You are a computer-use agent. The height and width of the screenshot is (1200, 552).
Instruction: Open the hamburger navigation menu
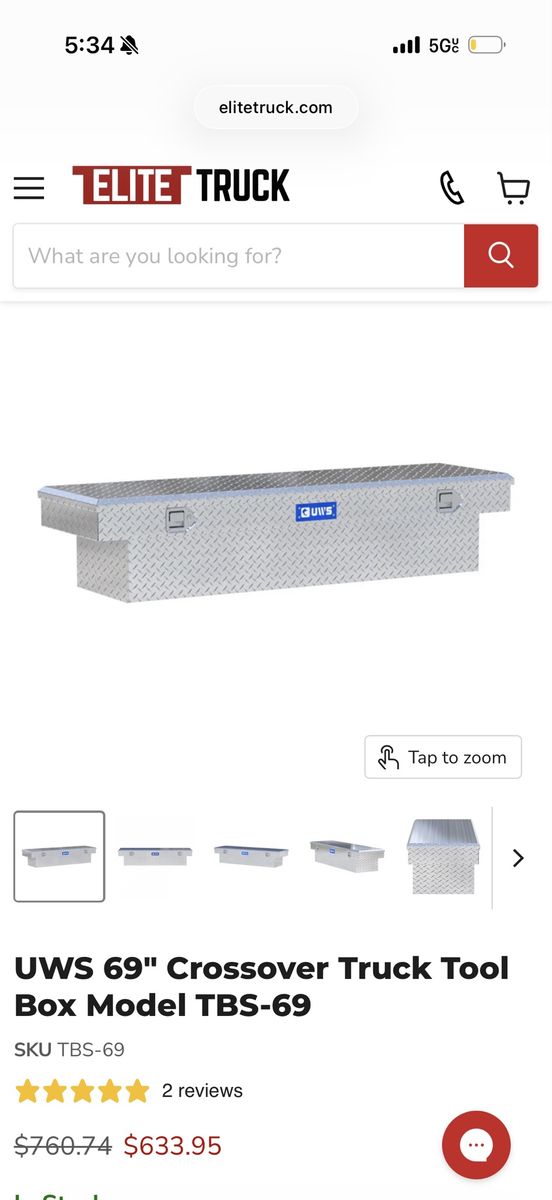(x=29, y=188)
